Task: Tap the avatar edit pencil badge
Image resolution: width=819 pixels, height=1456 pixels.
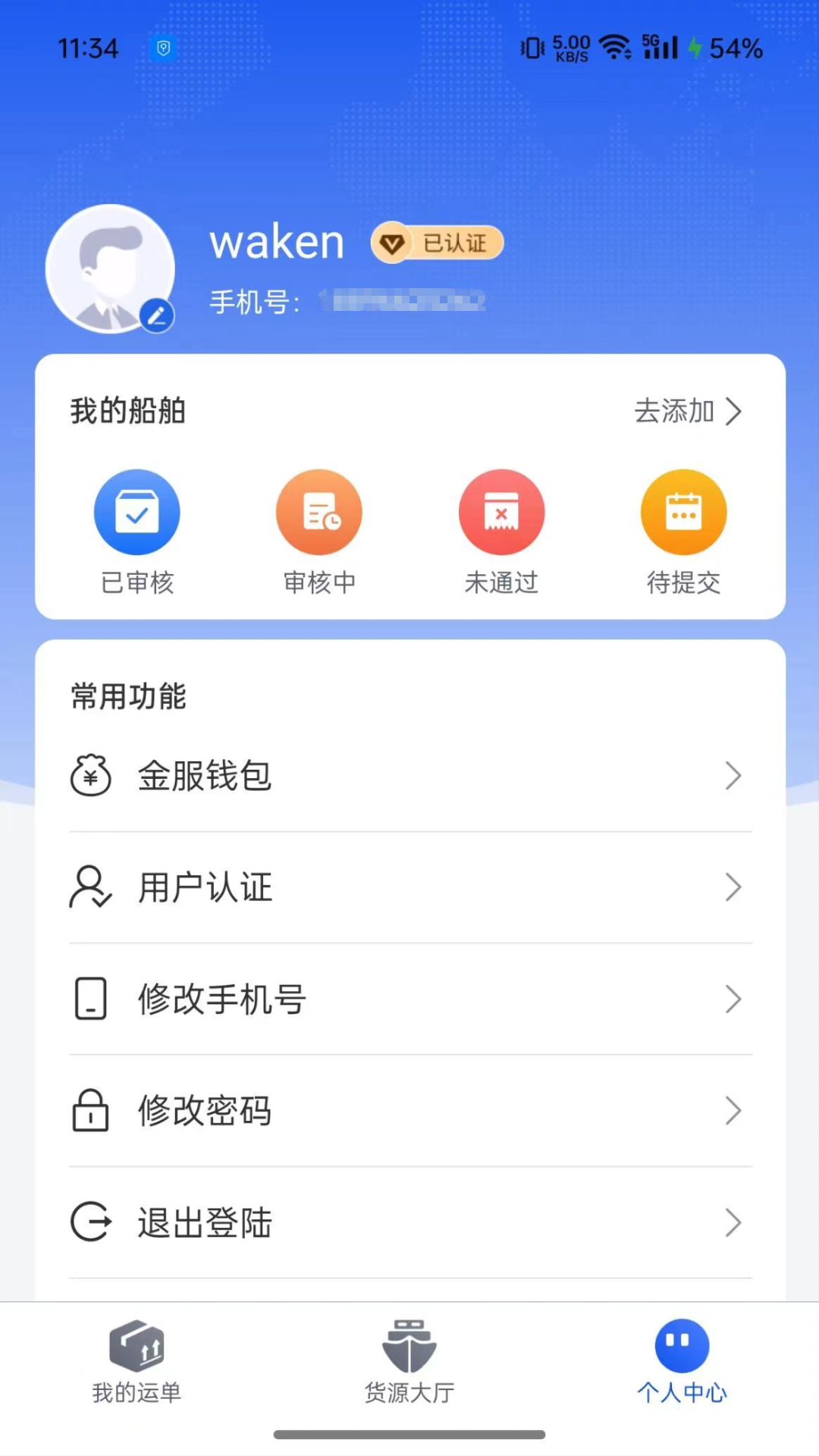Action: 158,315
